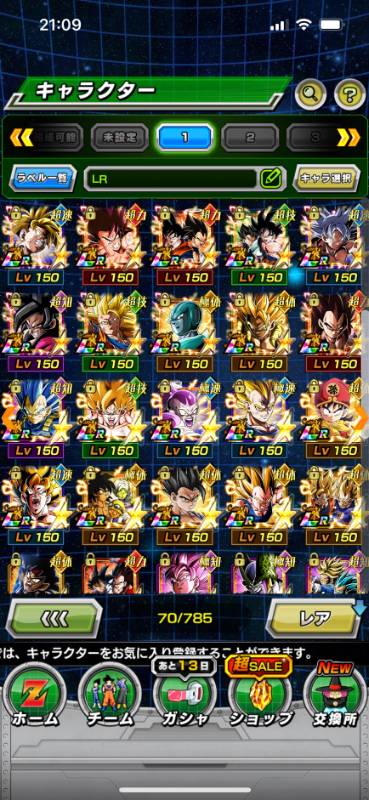Open the ガシャ summon menu
The height and width of the screenshot is (800, 369).
coord(184,695)
